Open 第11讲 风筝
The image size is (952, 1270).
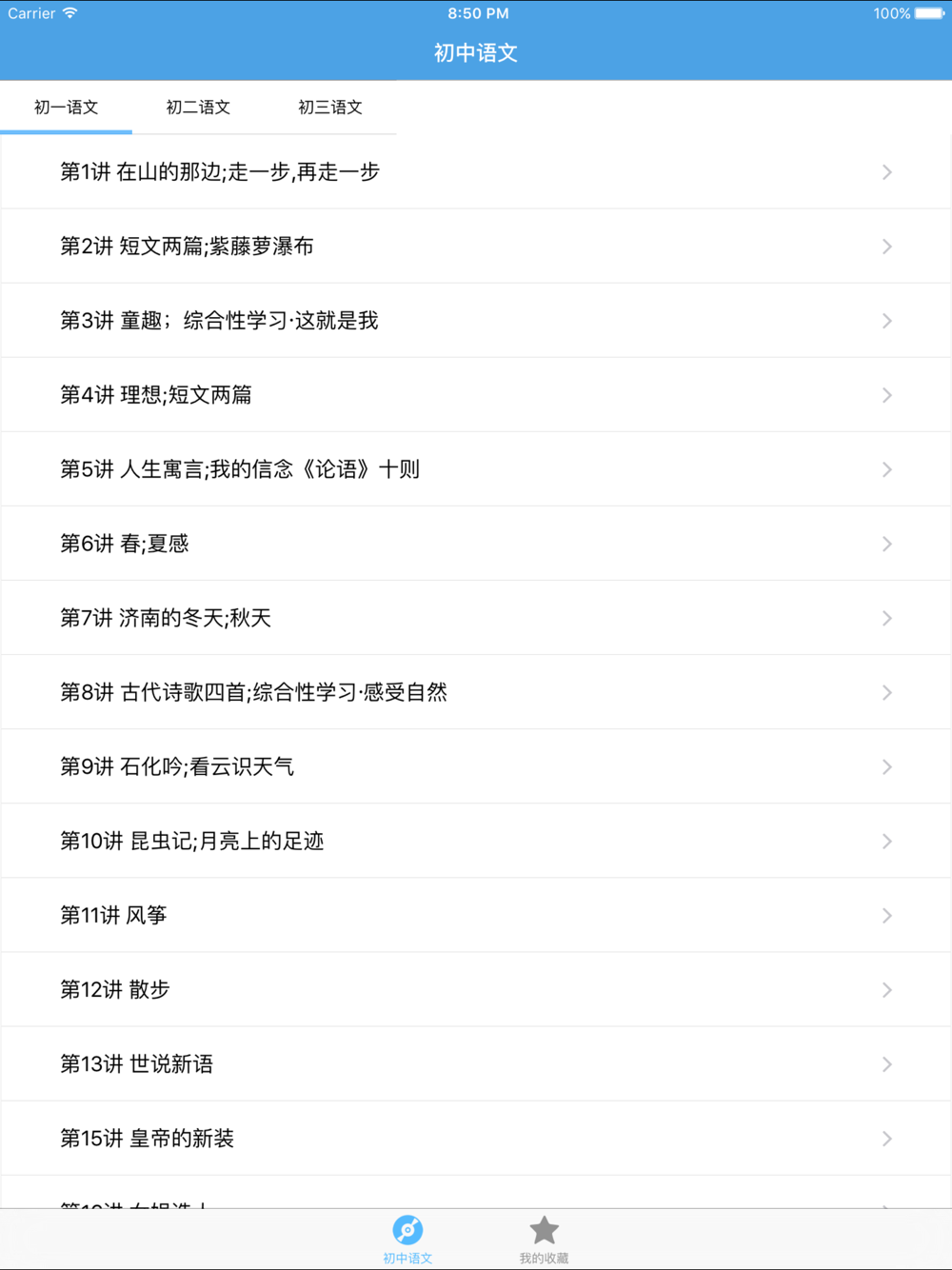point(476,915)
